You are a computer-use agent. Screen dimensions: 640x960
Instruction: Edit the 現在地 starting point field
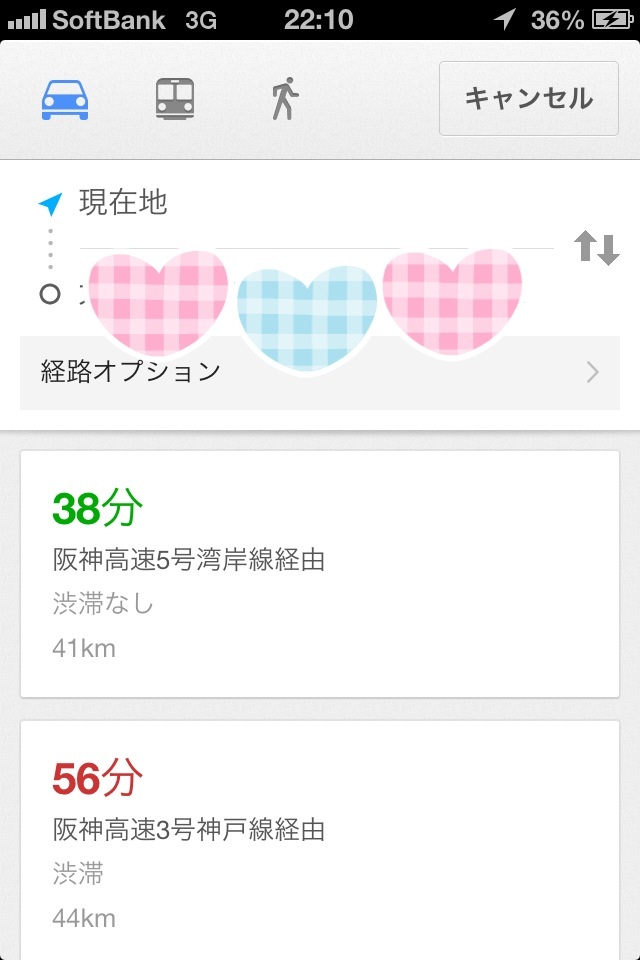(315, 203)
